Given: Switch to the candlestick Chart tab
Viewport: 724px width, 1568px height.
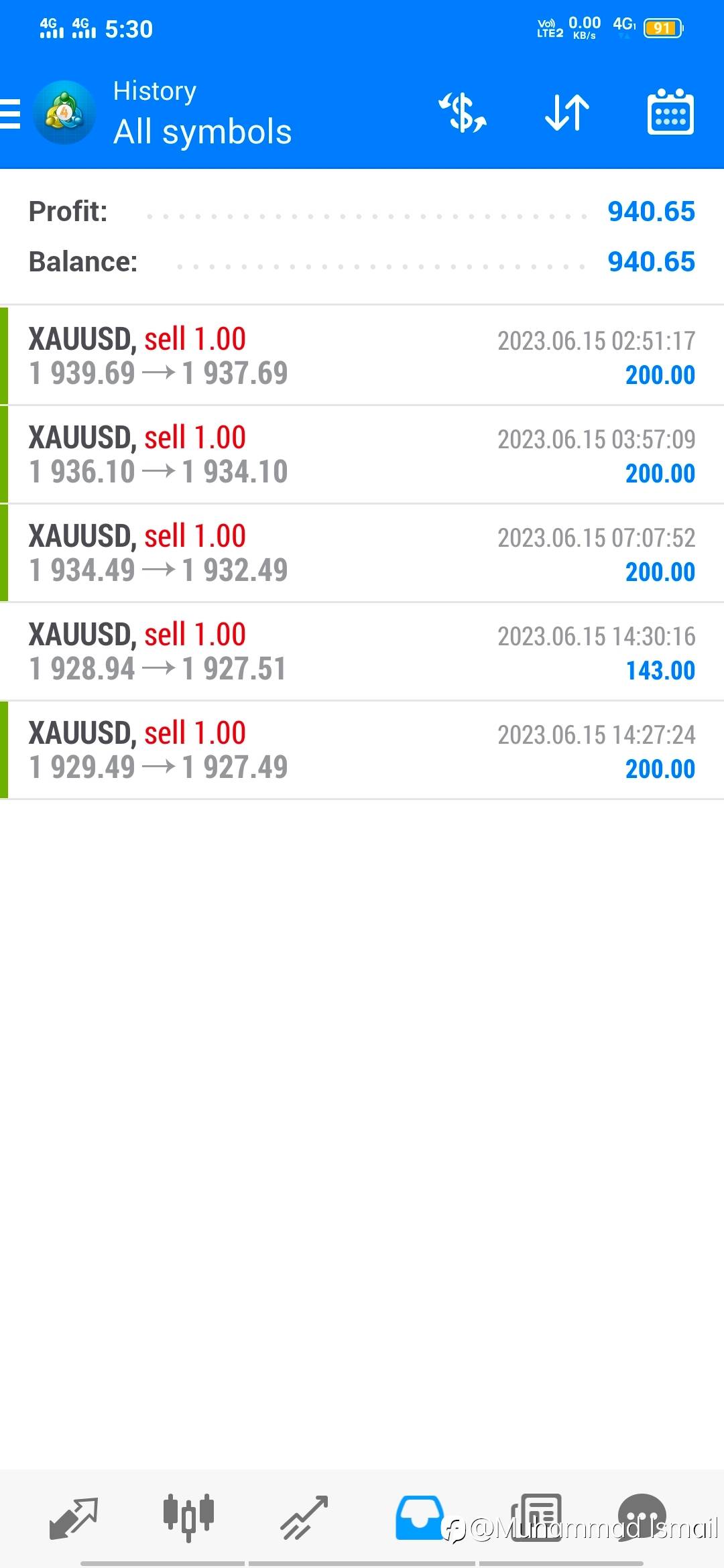Looking at the screenshot, I should click(x=188, y=1518).
